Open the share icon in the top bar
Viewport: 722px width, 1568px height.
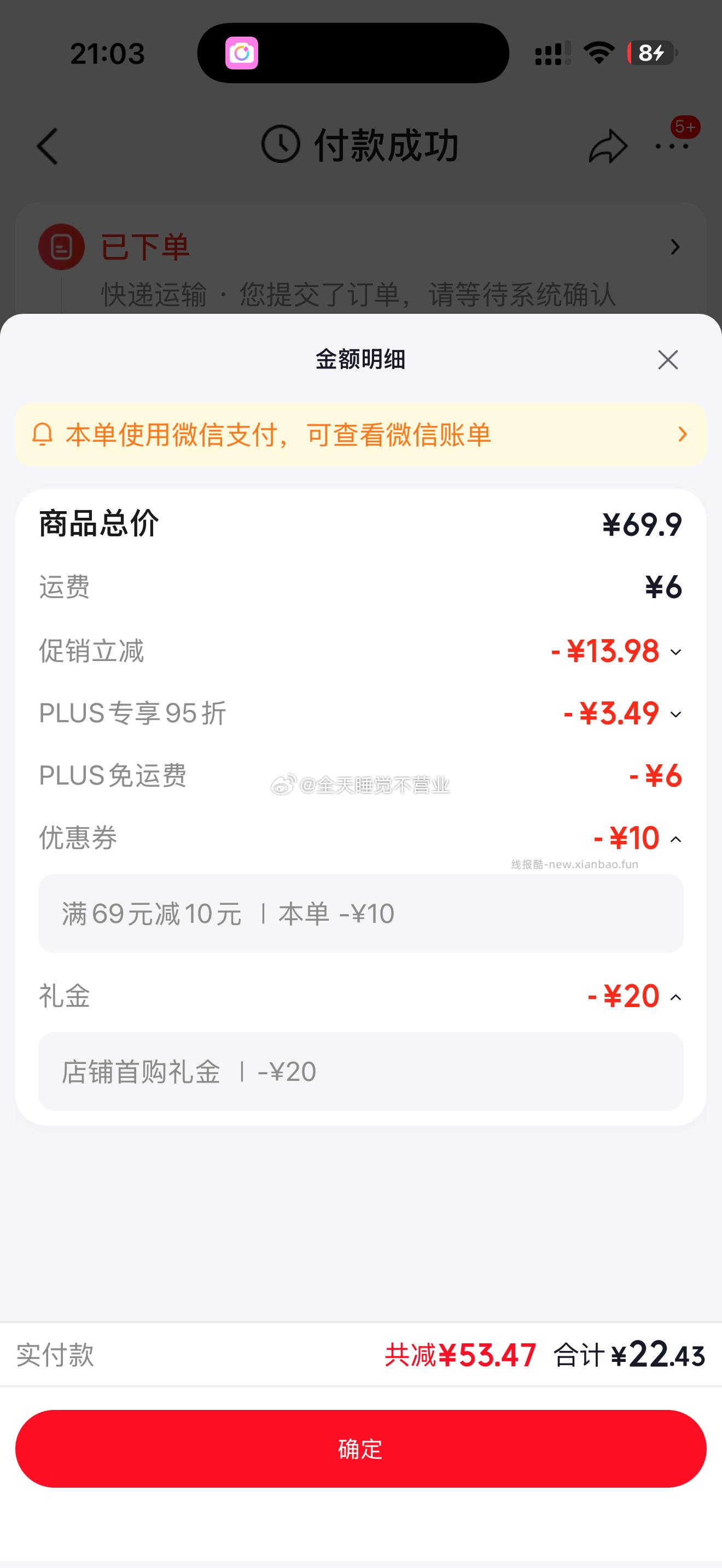pos(609,146)
